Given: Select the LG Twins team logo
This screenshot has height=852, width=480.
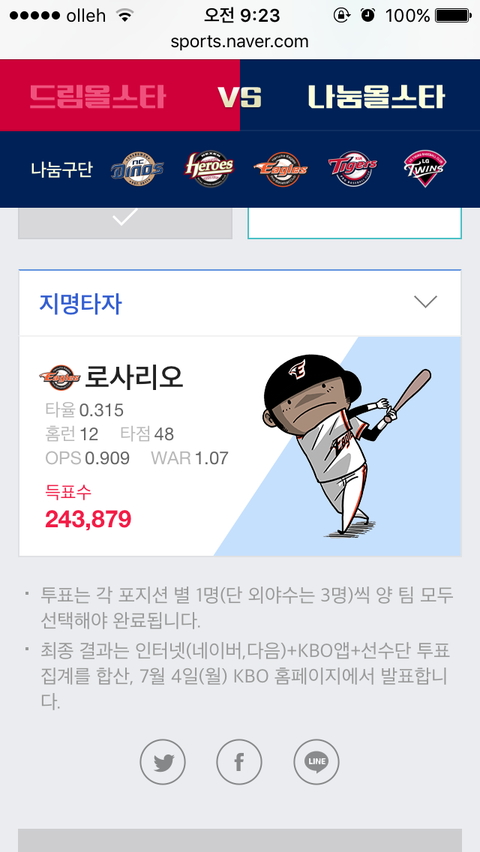Looking at the screenshot, I should (425, 169).
